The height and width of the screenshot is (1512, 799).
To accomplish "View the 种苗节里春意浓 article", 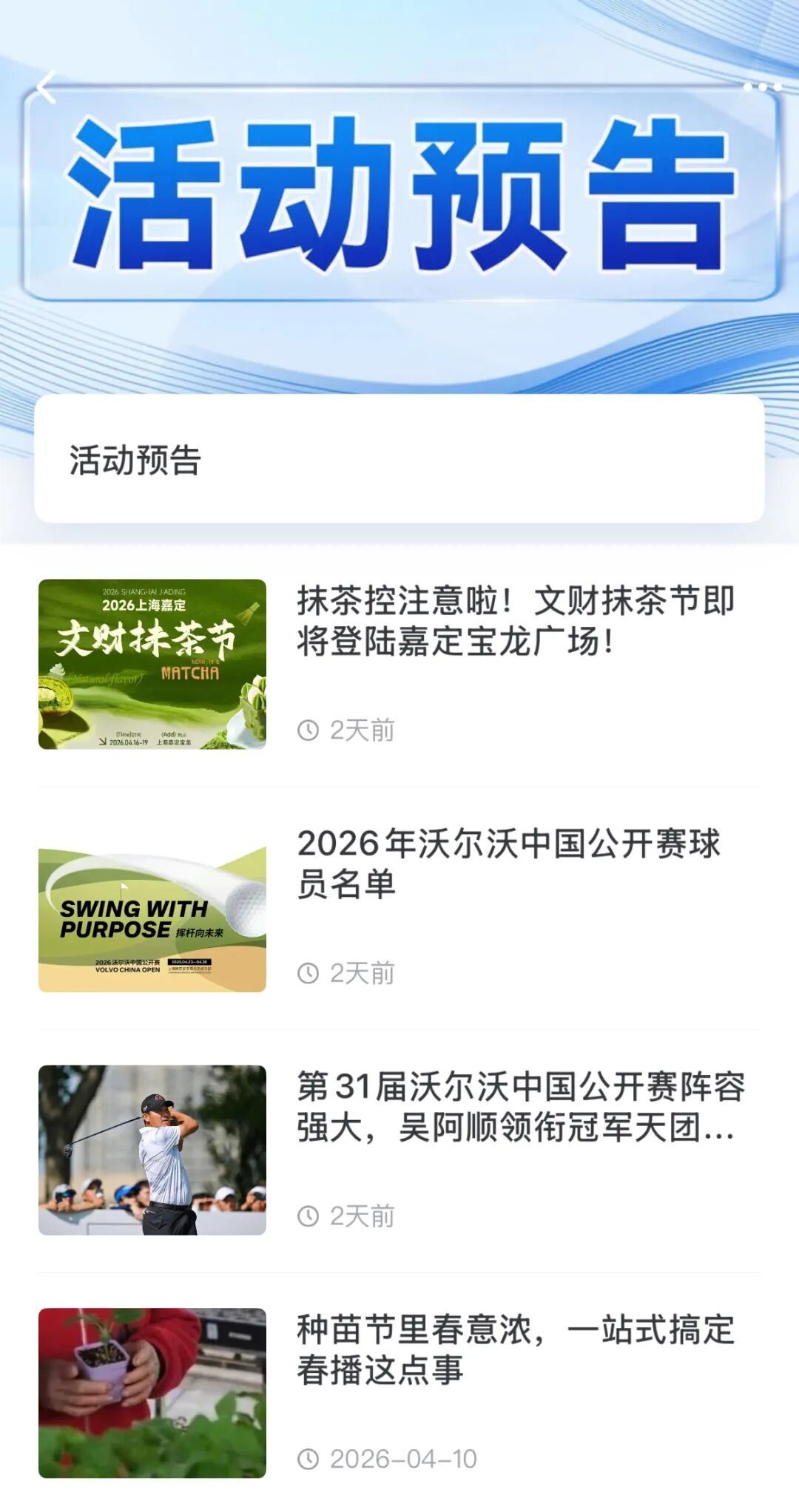I will click(516, 1349).
